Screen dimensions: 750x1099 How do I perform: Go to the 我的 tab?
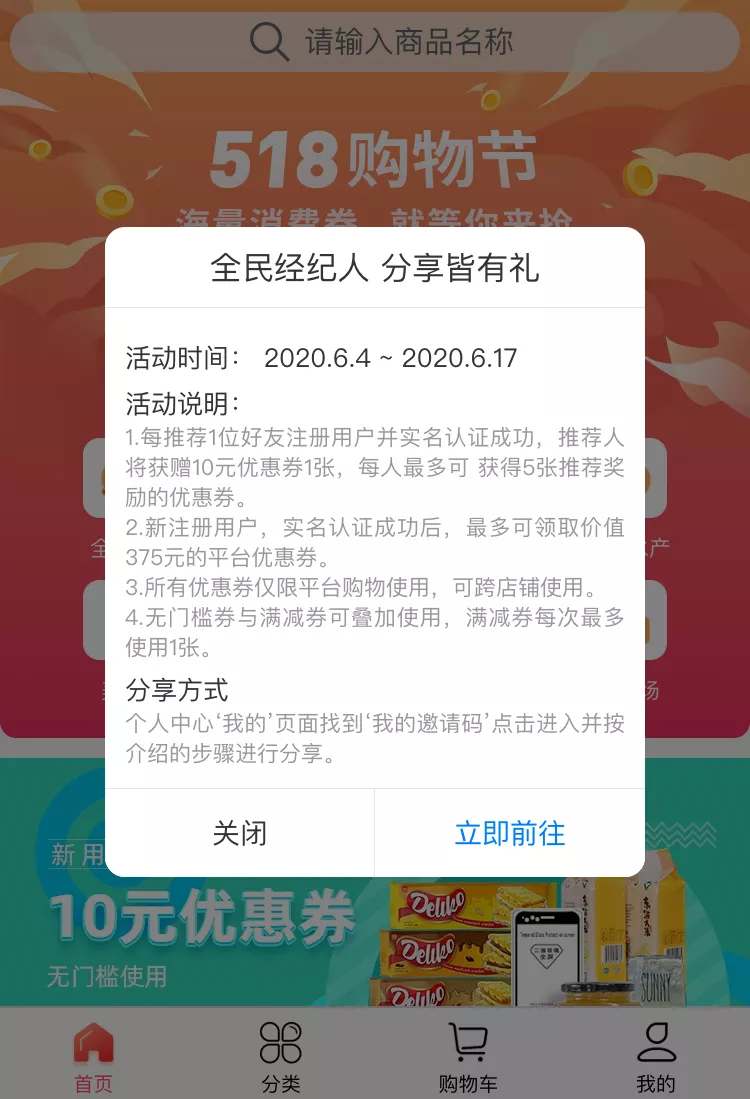pos(656,1056)
